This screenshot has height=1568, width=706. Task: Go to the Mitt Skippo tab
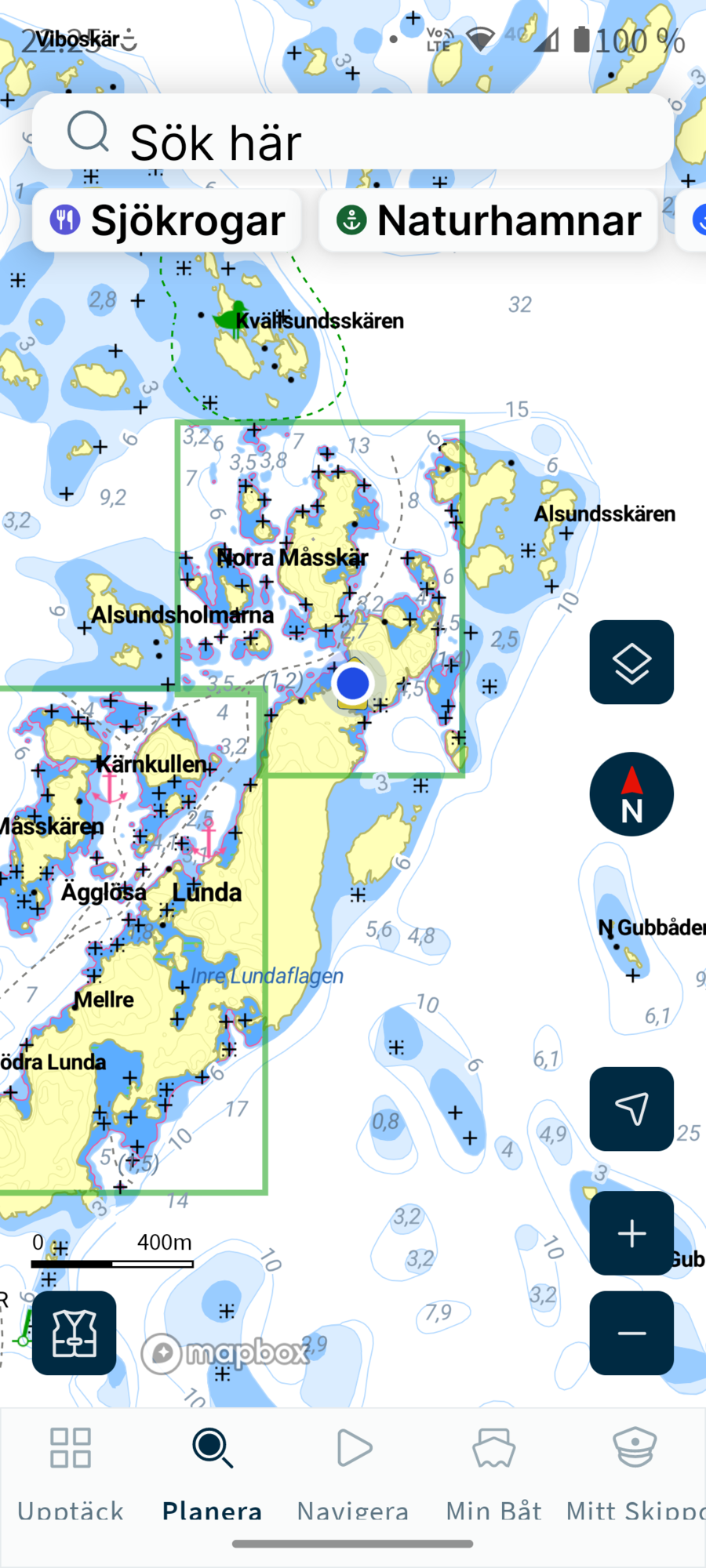tap(635, 1472)
